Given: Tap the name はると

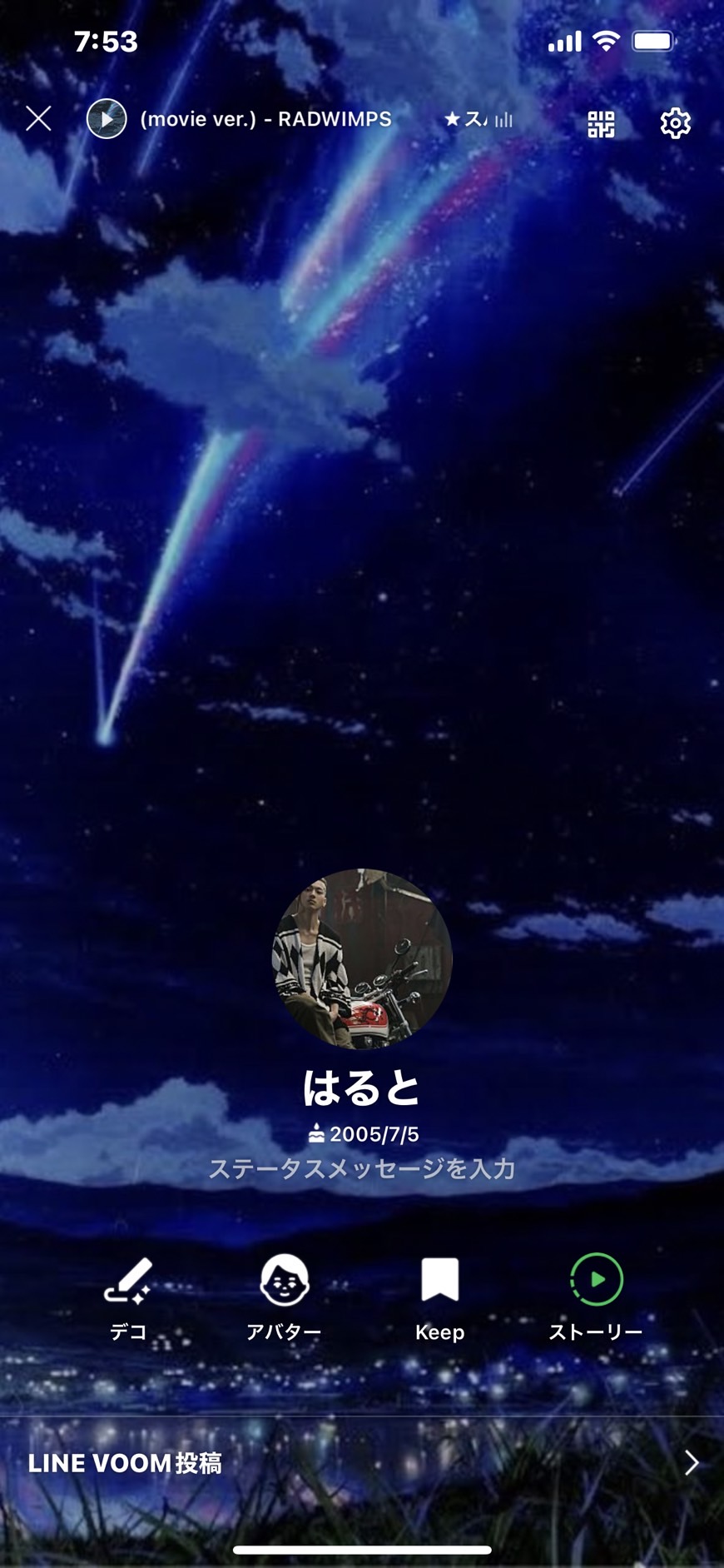Looking at the screenshot, I should coord(362,1088).
